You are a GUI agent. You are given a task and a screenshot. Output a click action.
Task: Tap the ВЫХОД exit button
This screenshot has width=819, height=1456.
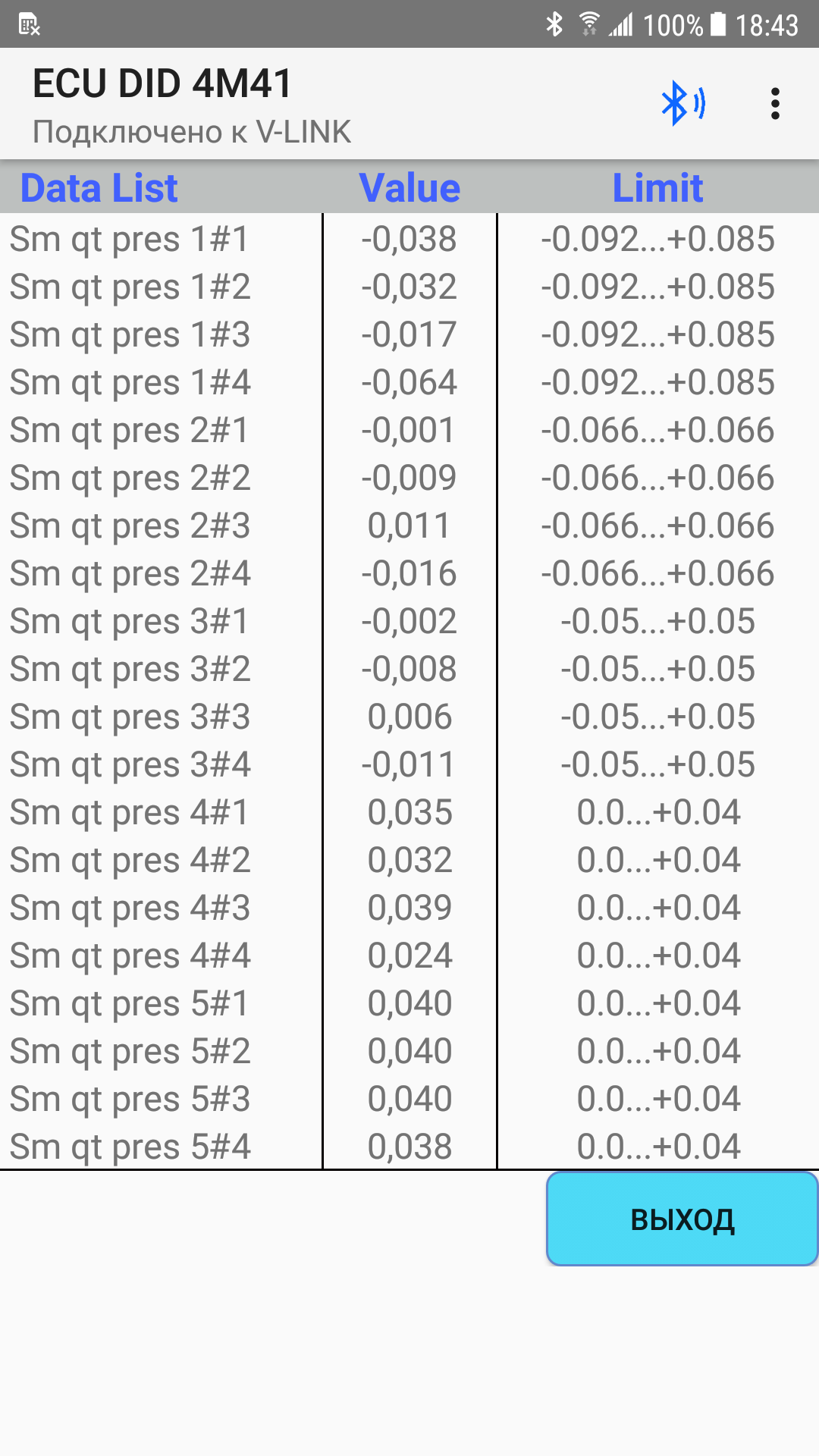[682, 1219]
